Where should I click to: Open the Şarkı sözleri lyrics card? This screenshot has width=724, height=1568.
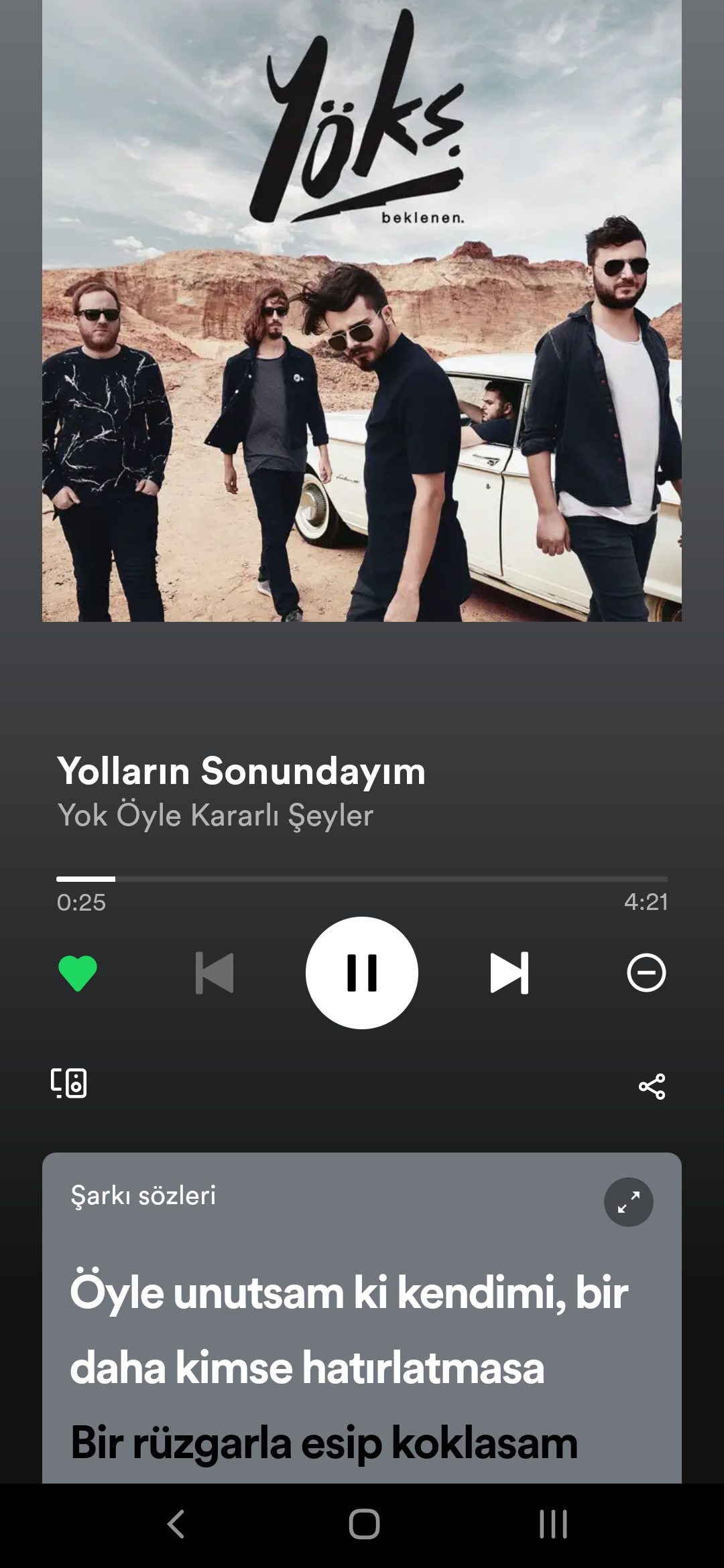143,1196
